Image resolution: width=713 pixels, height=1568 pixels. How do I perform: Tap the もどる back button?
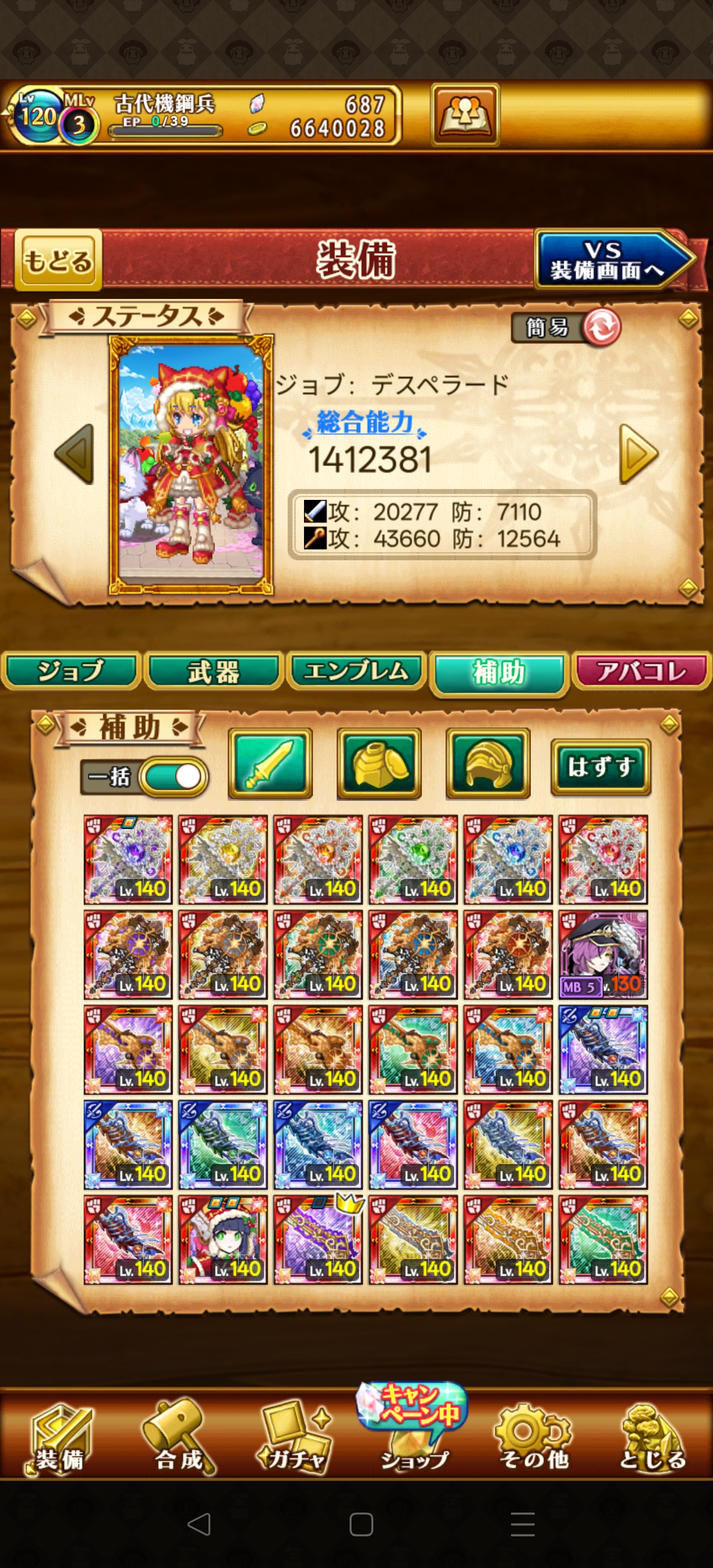click(x=58, y=260)
